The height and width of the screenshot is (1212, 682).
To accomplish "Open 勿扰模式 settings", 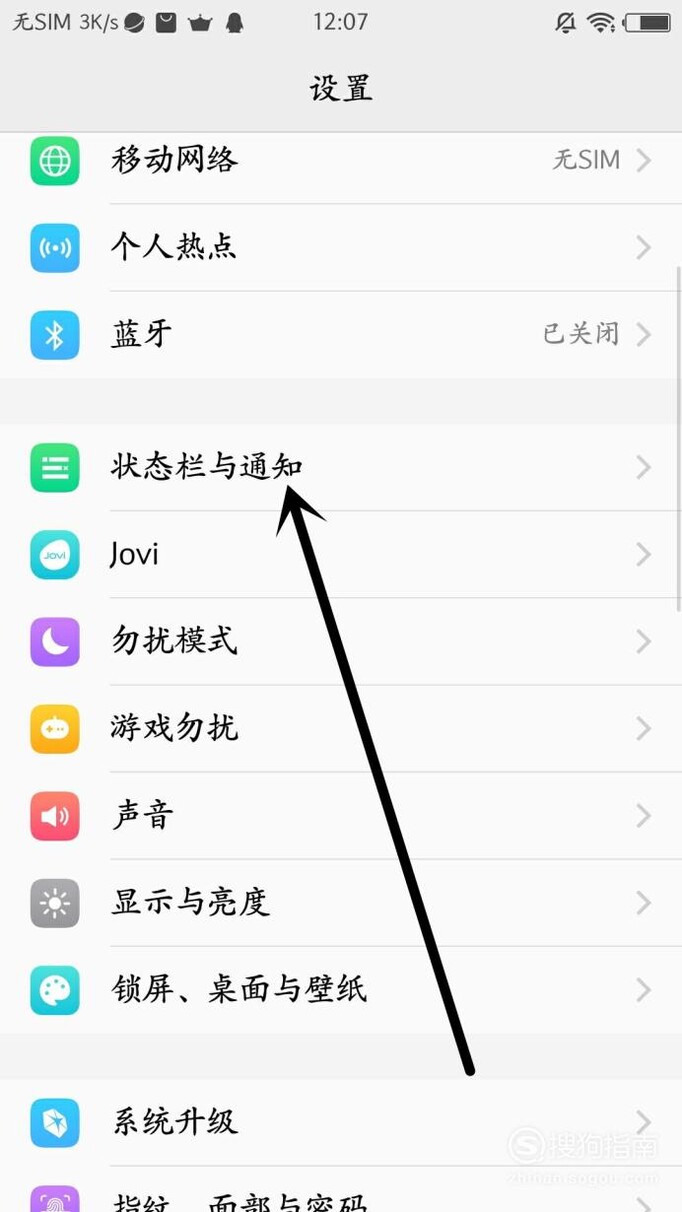I will (340, 641).
